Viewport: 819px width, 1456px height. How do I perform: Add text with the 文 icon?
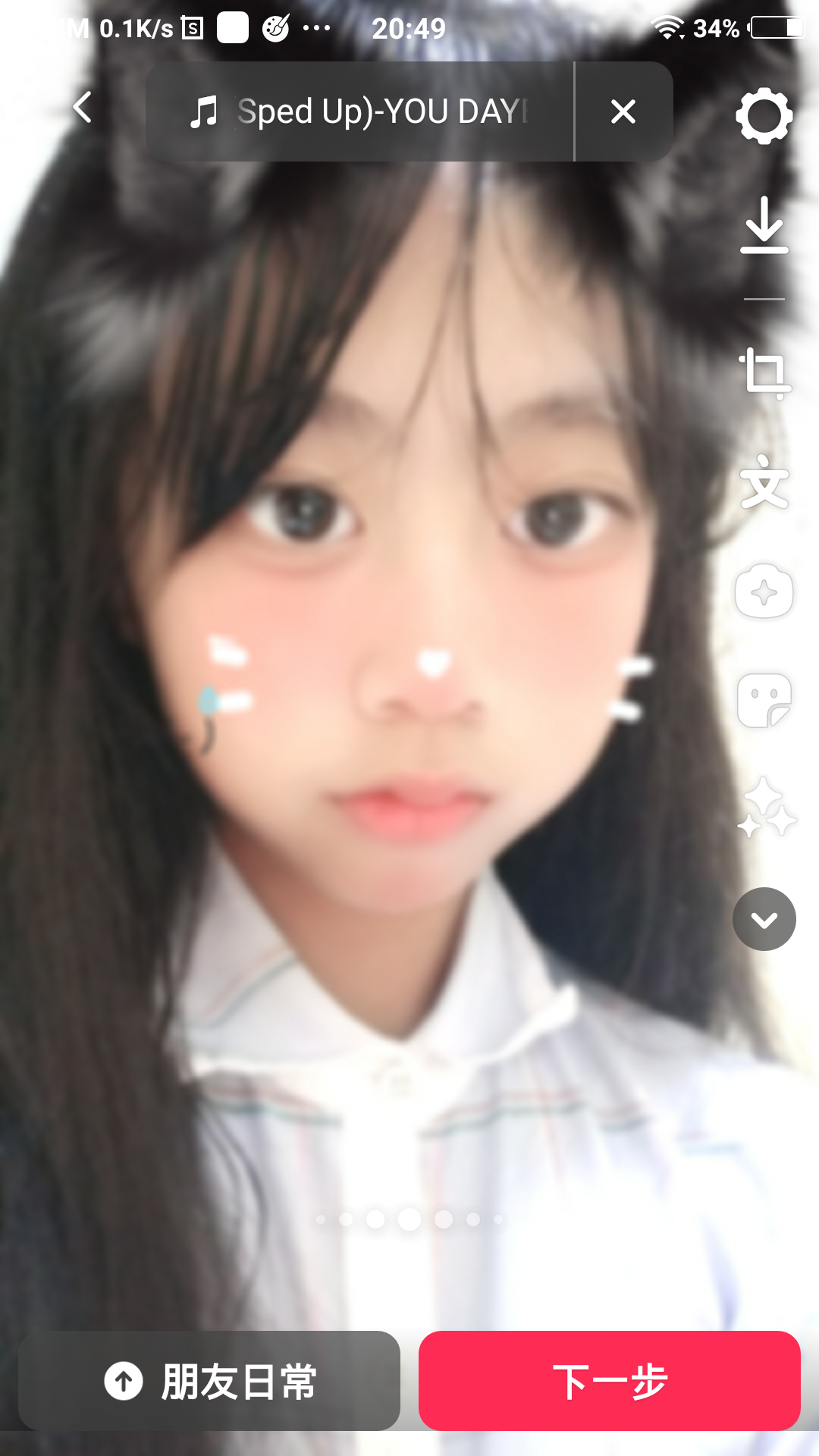pyautogui.click(x=764, y=482)
